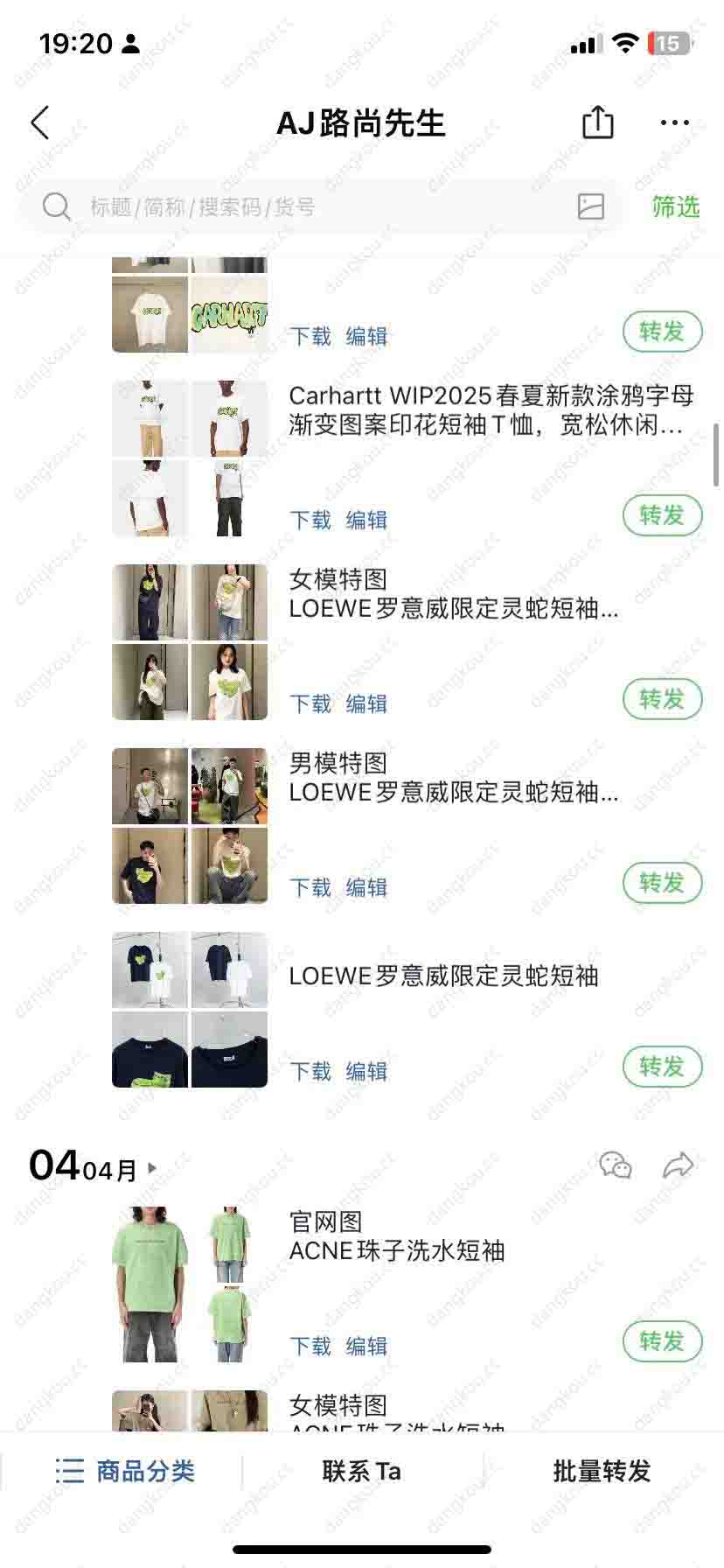Open 商品分类 categories
The height and width of the screenshot is (1568, 724).
pos(125,1472)
